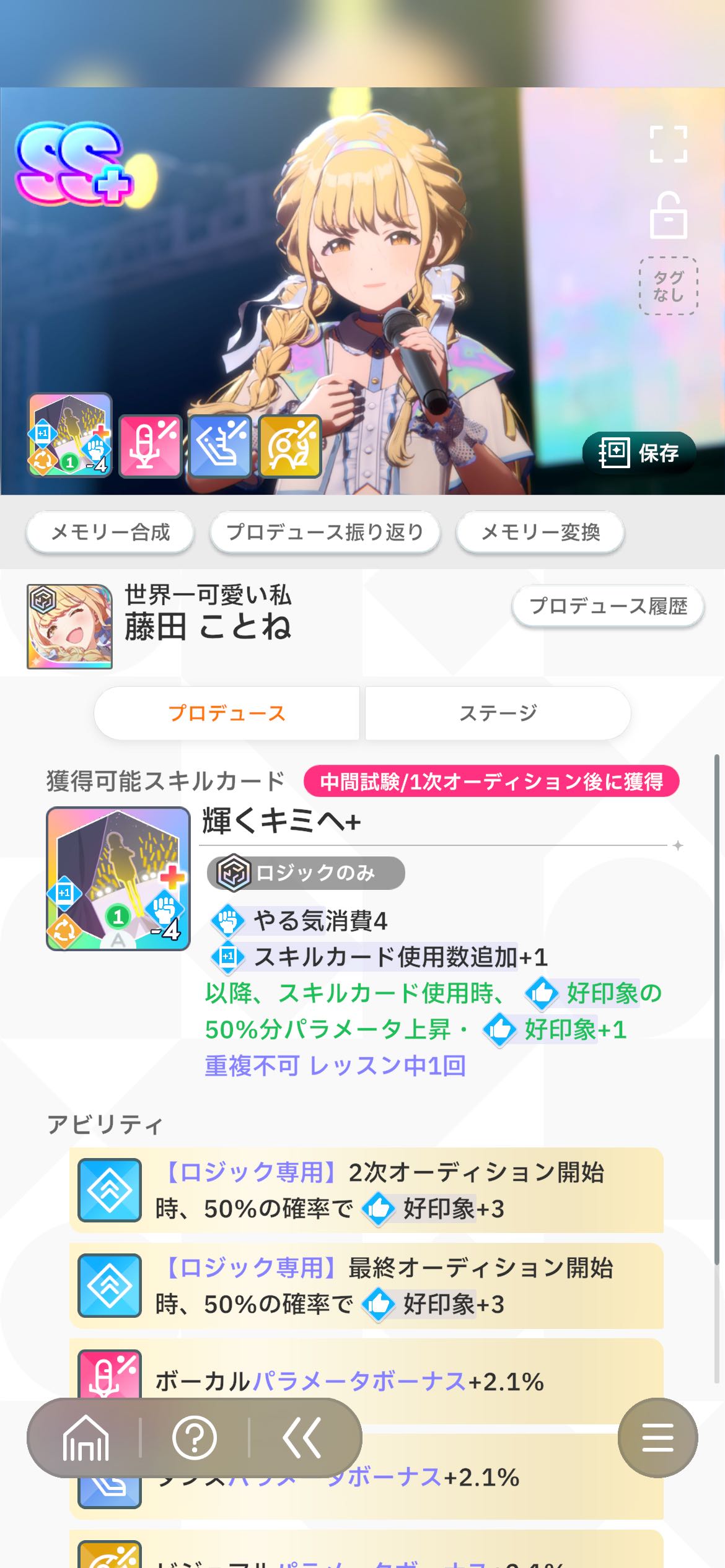Image resolution: width=725 pixels, height=1568 pixels.
Task: Select the プロデュース tab
Action: click(x=227, y=713)
